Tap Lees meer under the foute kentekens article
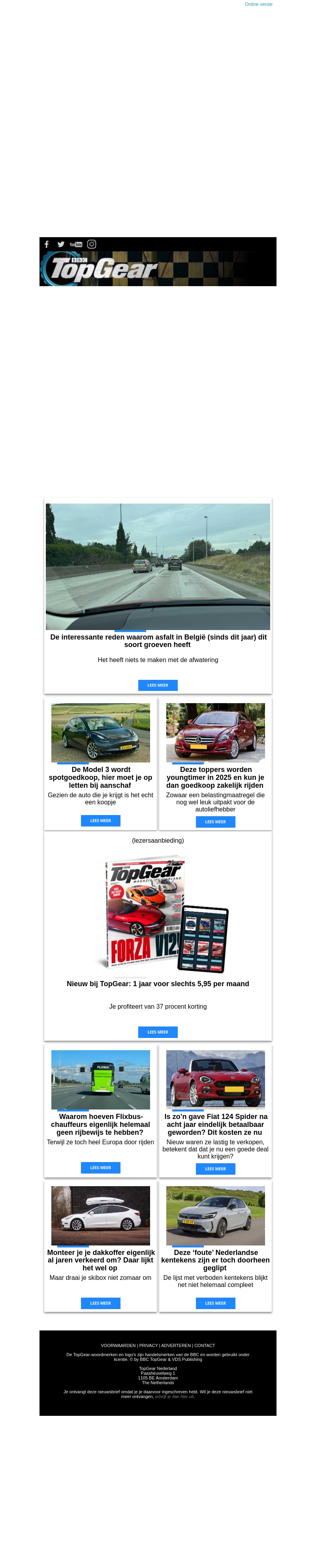Viewport: 316px width, 1568px height. click(x=215, y=1303)
